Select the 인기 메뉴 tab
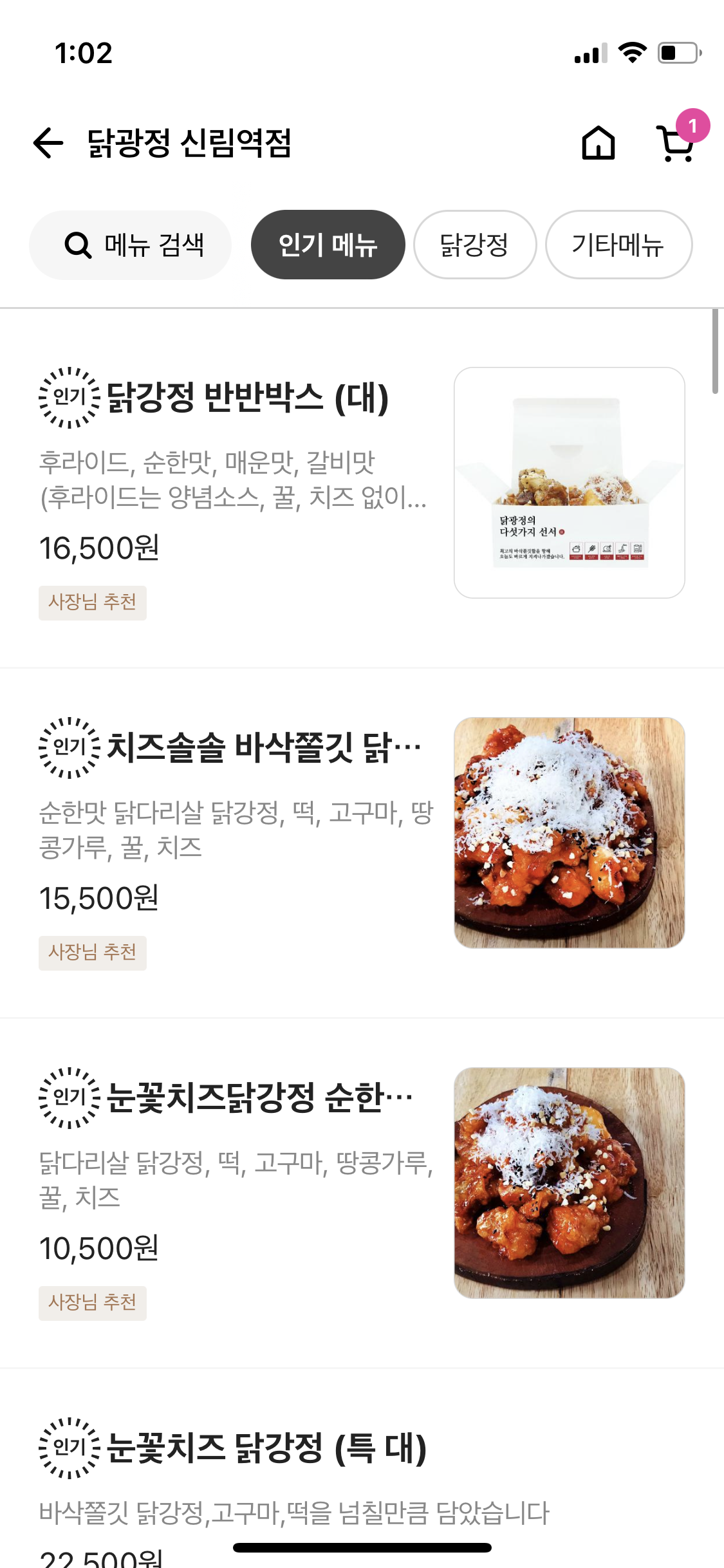Viewport: 724px width, 1568px height. pos(328,245)
